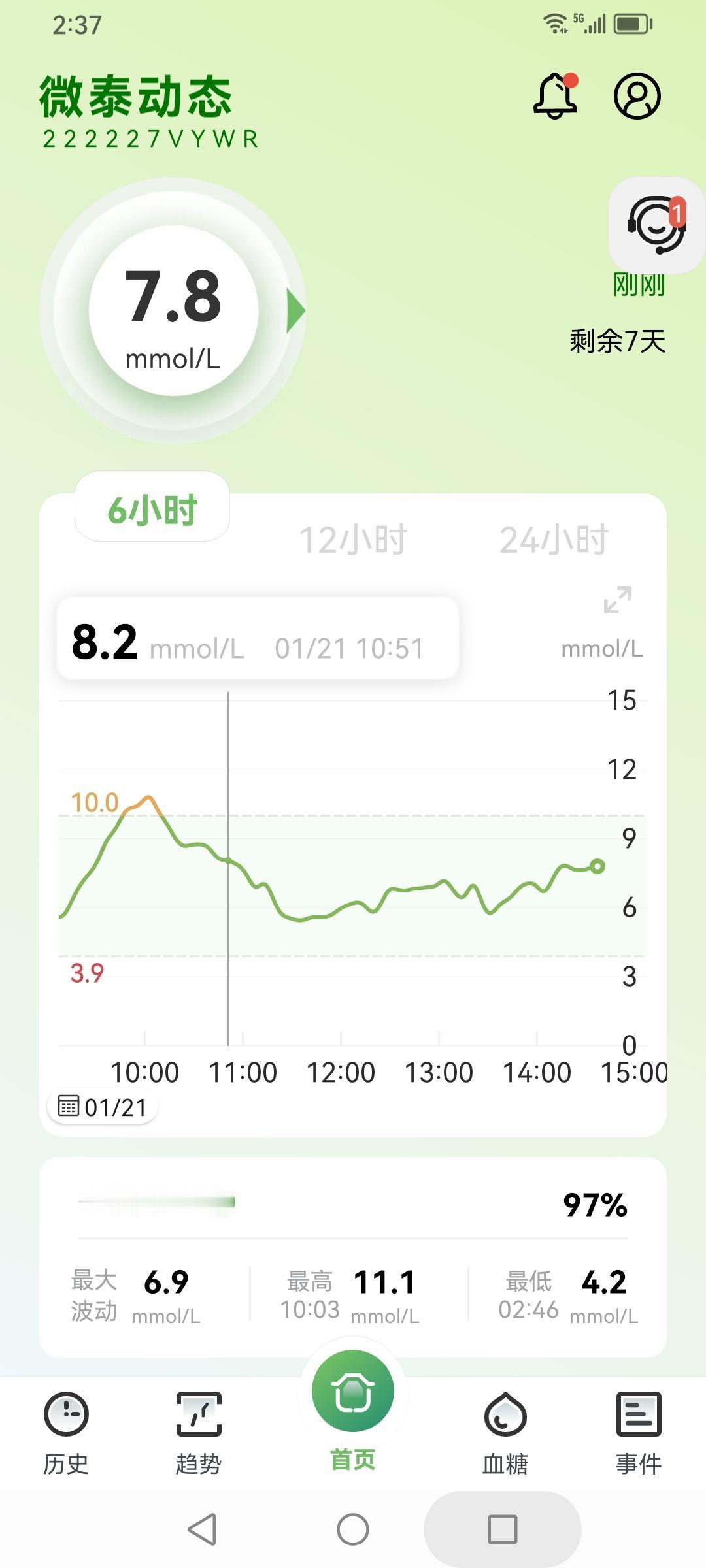
Task: Tap the arrow beside the glucose circle
Action: 295,307
